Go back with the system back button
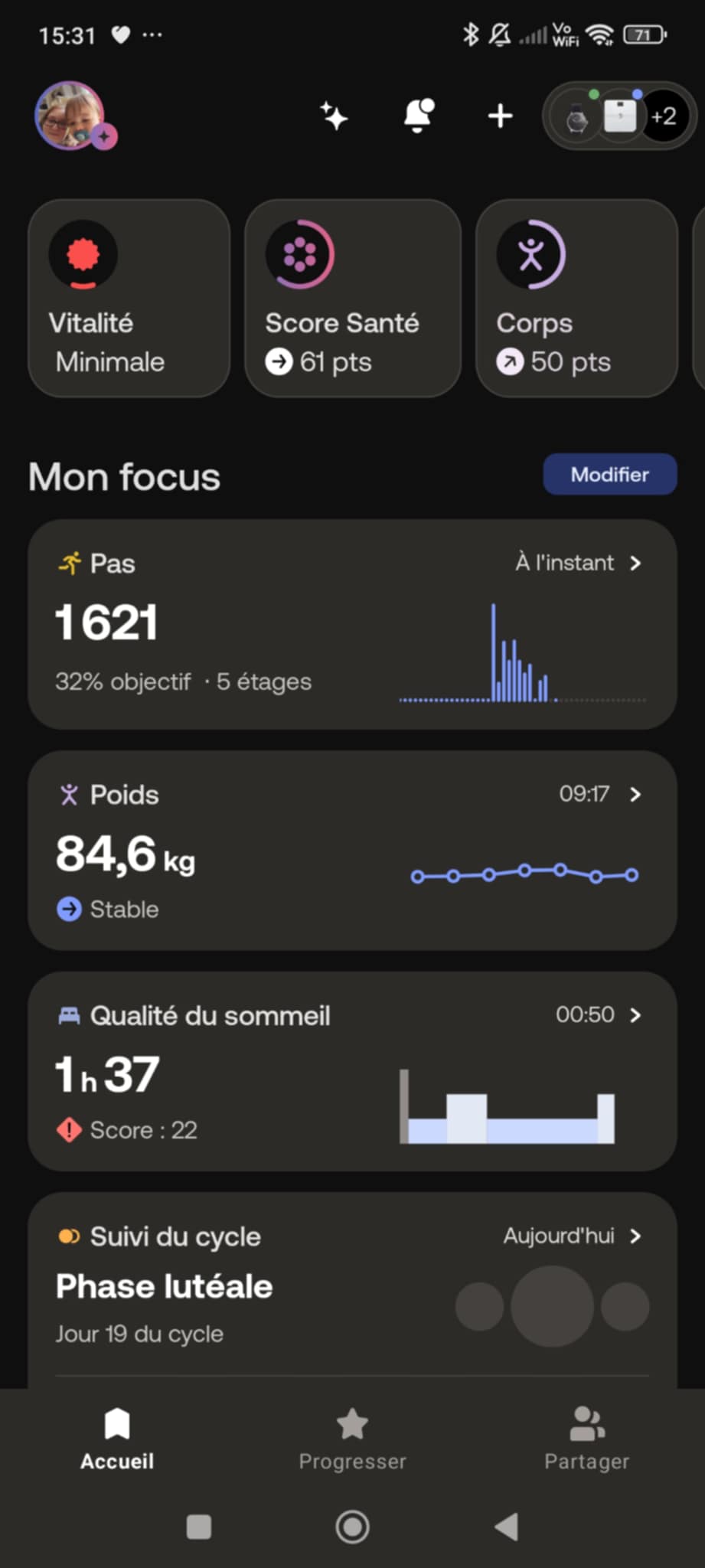Image resolution: width=705 pixels, height=1568 pixels. pyautogui.click(x=507, y=1527)
